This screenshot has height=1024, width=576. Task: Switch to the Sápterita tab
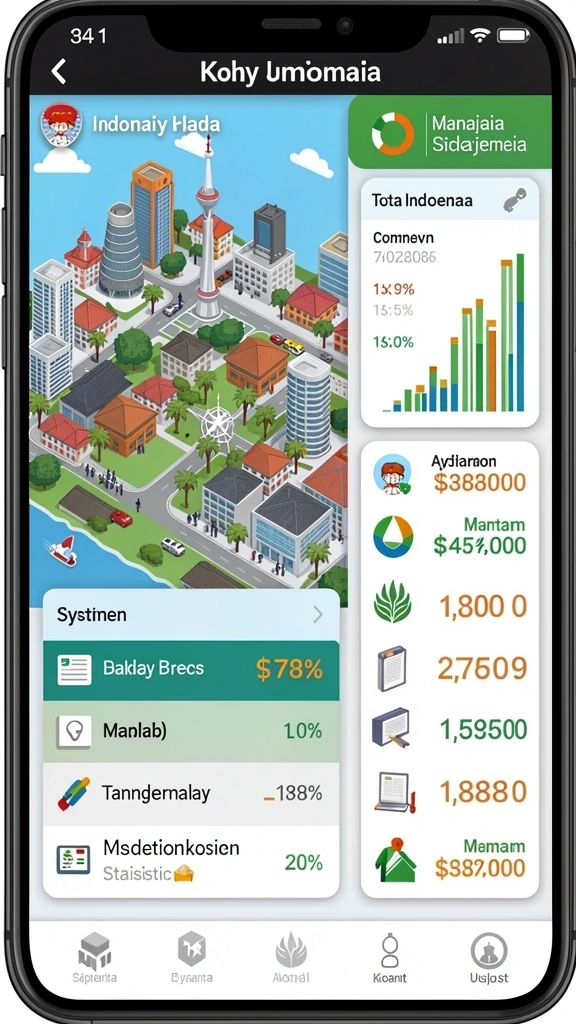pyautogui.click(x=95, y=957)
